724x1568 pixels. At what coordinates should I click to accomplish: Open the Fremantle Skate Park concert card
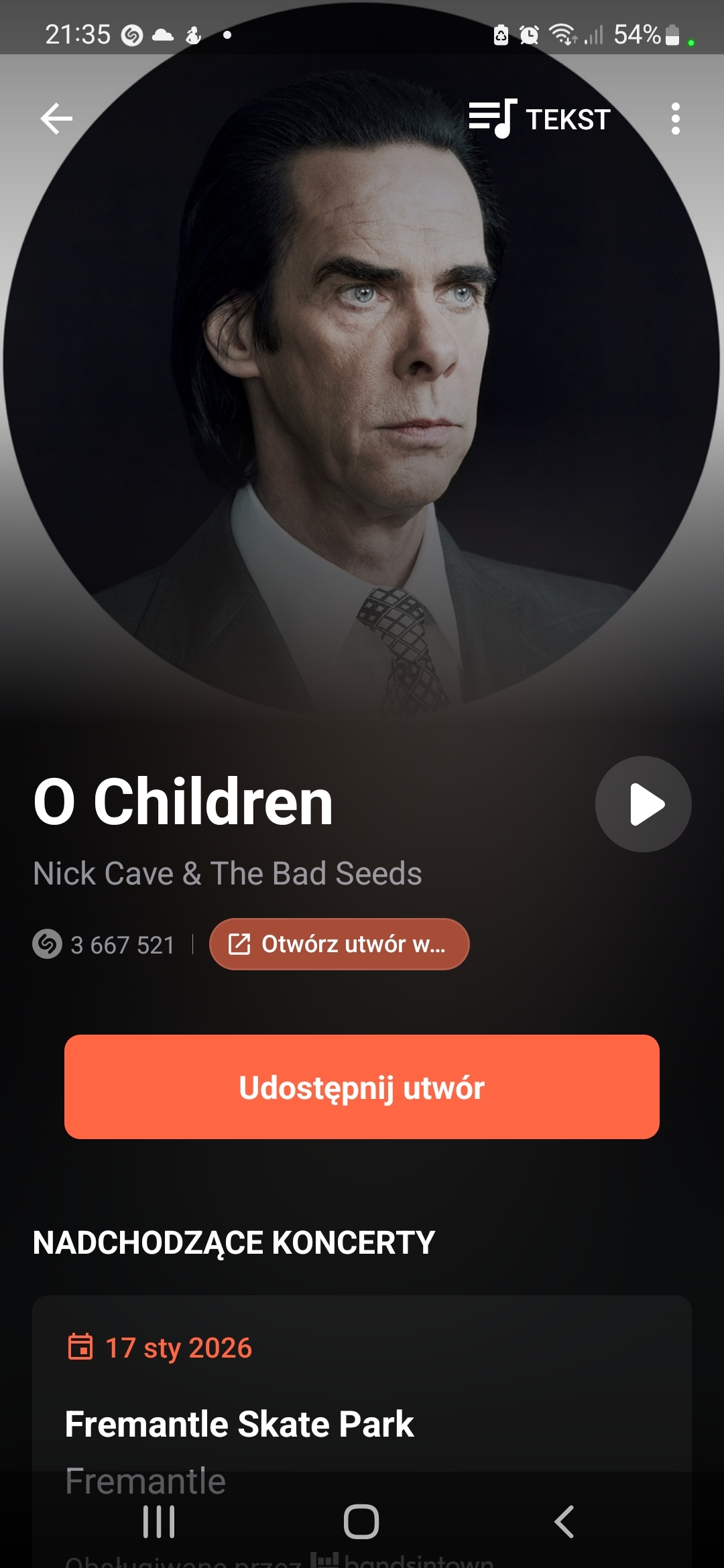[x=362, y=1407]
